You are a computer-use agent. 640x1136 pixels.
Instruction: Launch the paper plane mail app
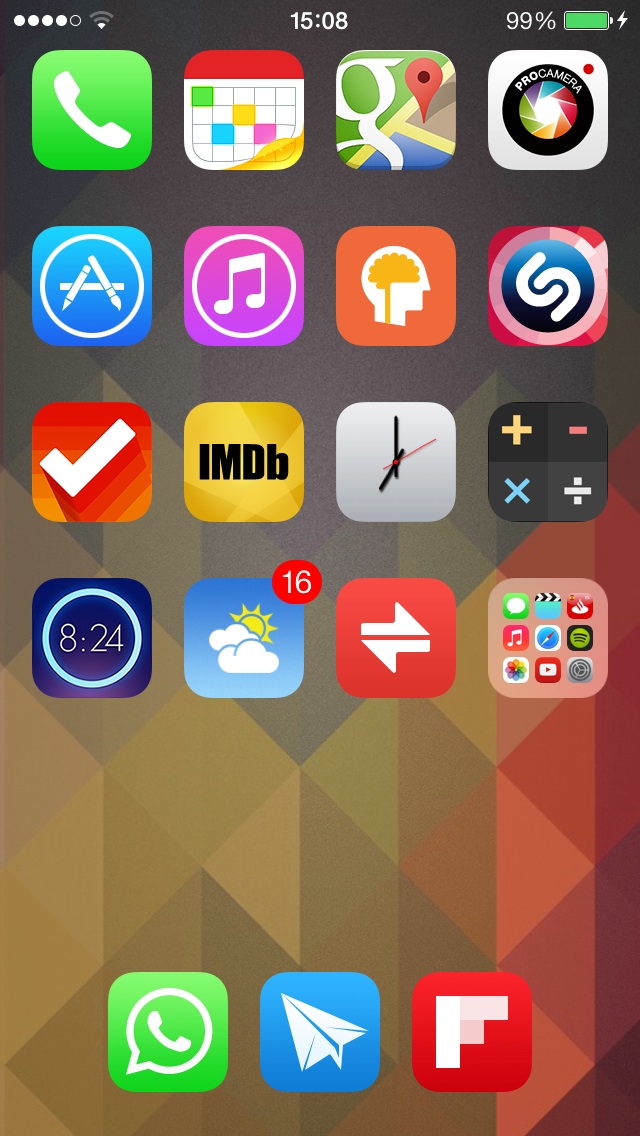pos(320,1032)
